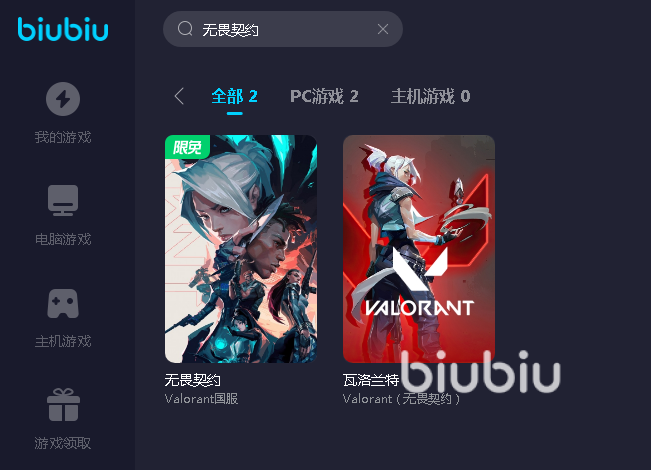
Task: Switch to the PC游戏 tab
Action: click(324, 96)
